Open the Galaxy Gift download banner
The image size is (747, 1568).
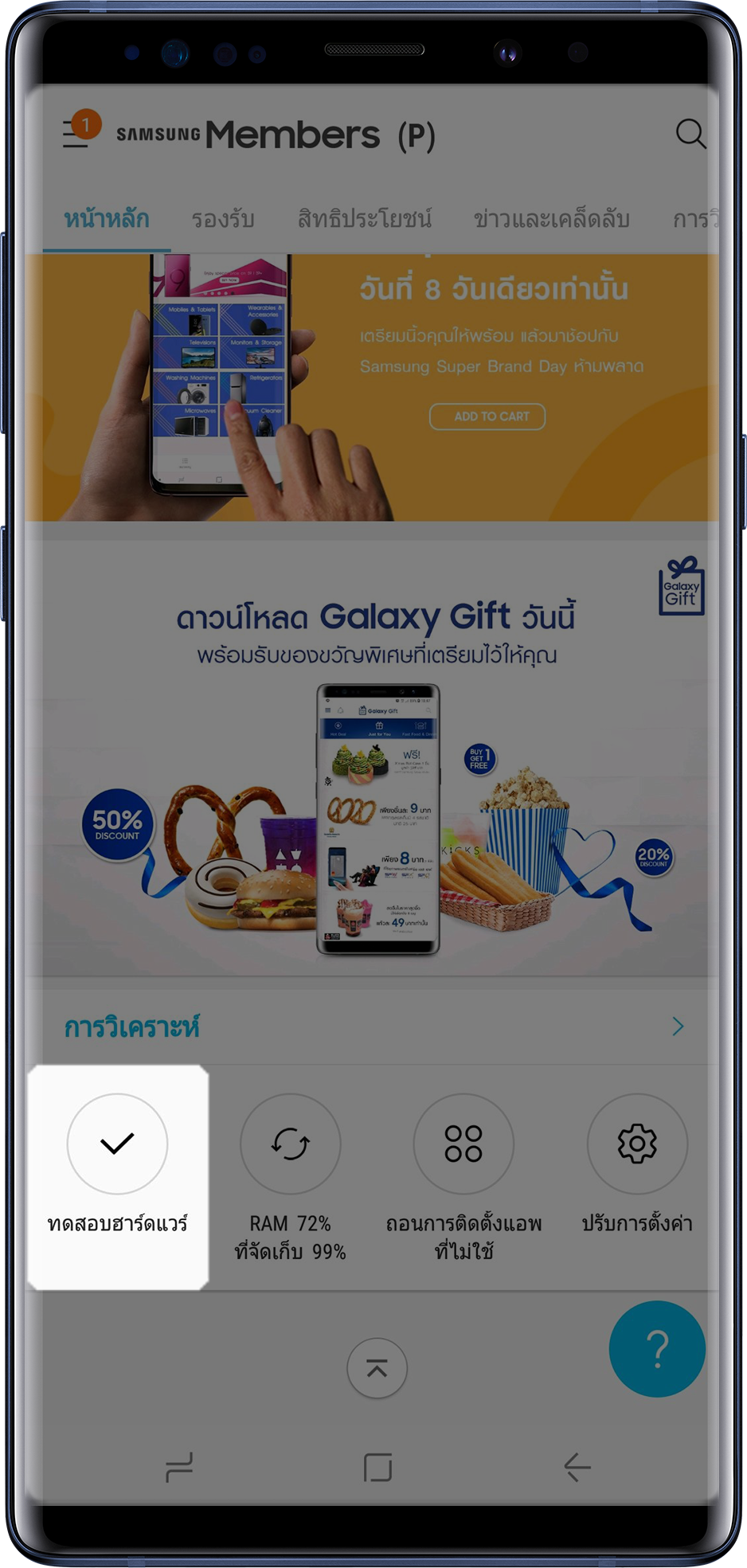click(x=372, y=759)
